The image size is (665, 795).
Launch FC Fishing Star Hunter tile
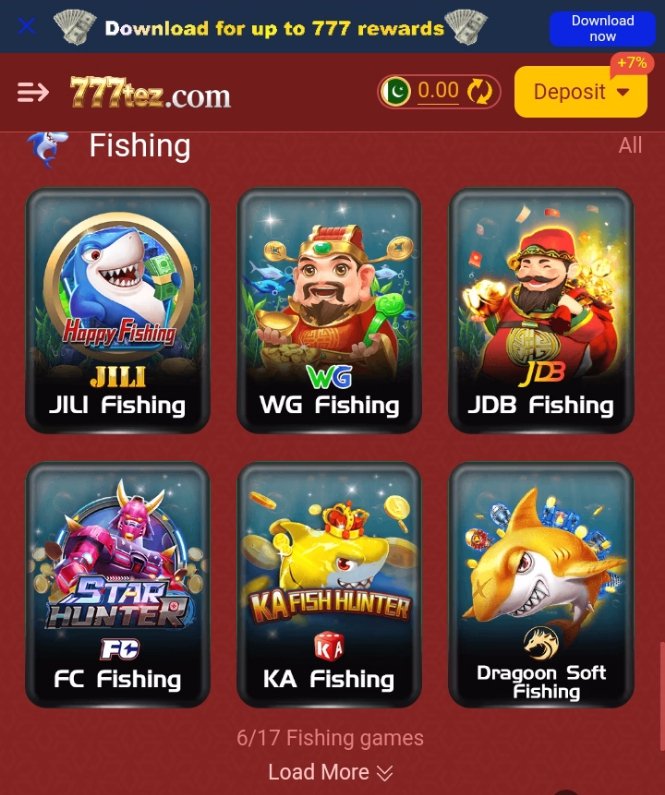tap(117, 584)
